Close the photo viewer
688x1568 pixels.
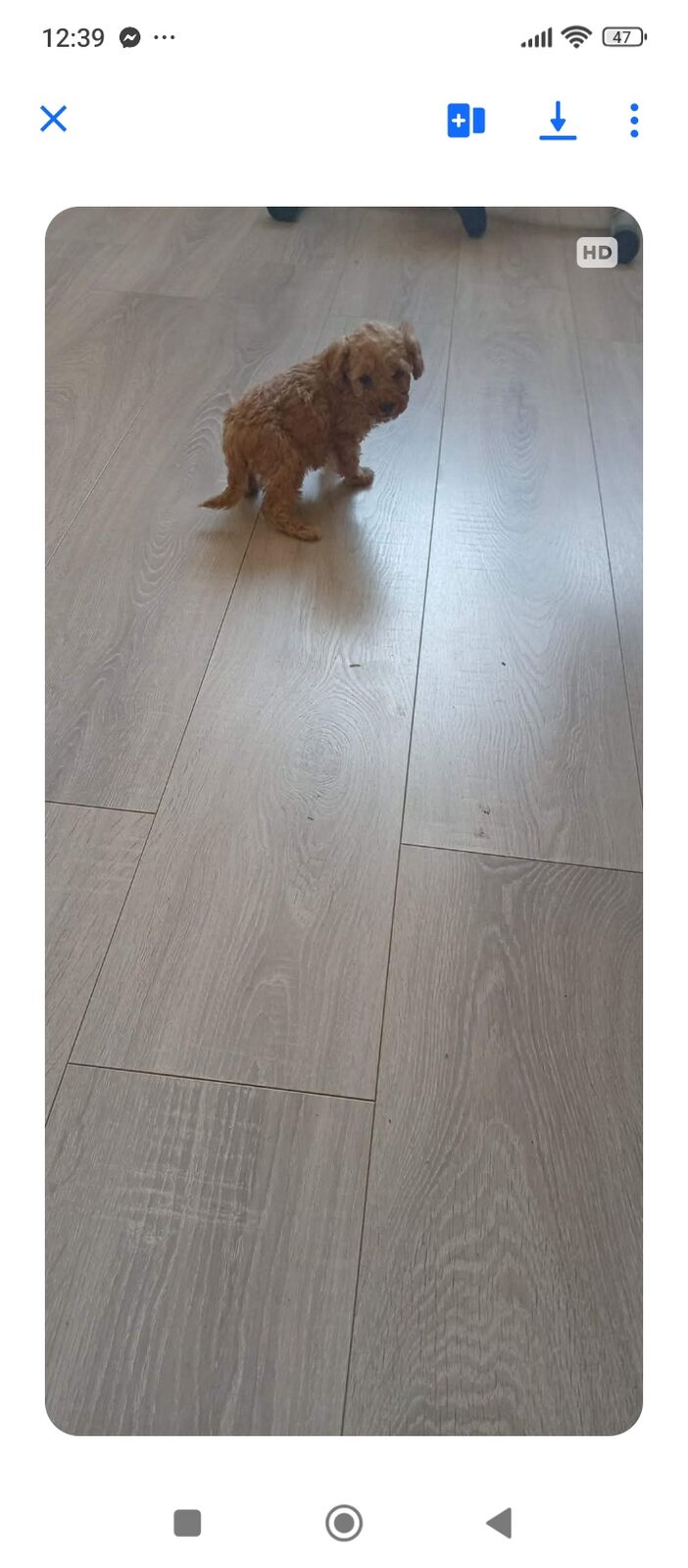(x=53, y=119)
